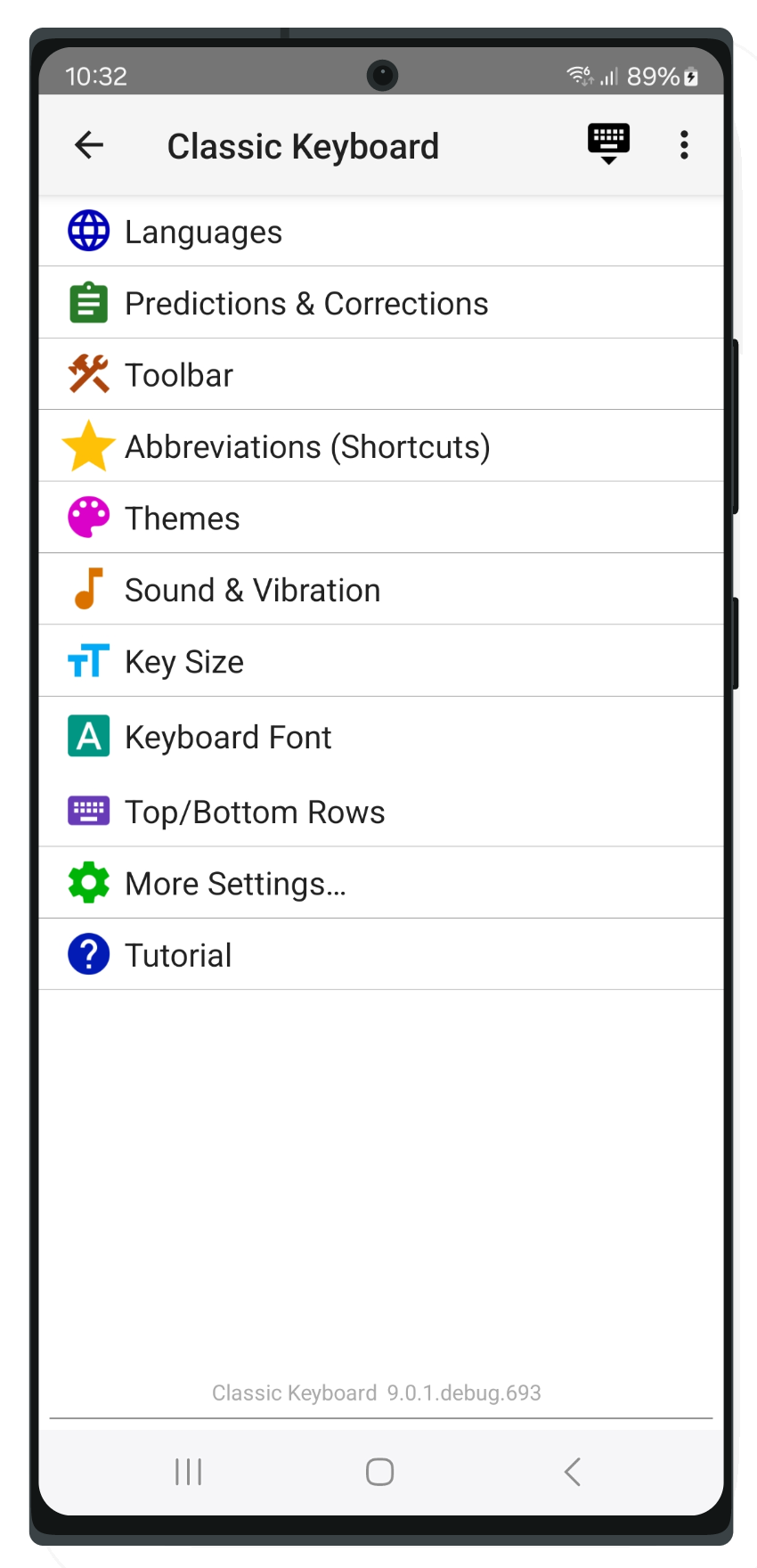This screenshot has width=757, height=1568.
Task: Open the three-dot overflow menu
Action: [684, 145]
